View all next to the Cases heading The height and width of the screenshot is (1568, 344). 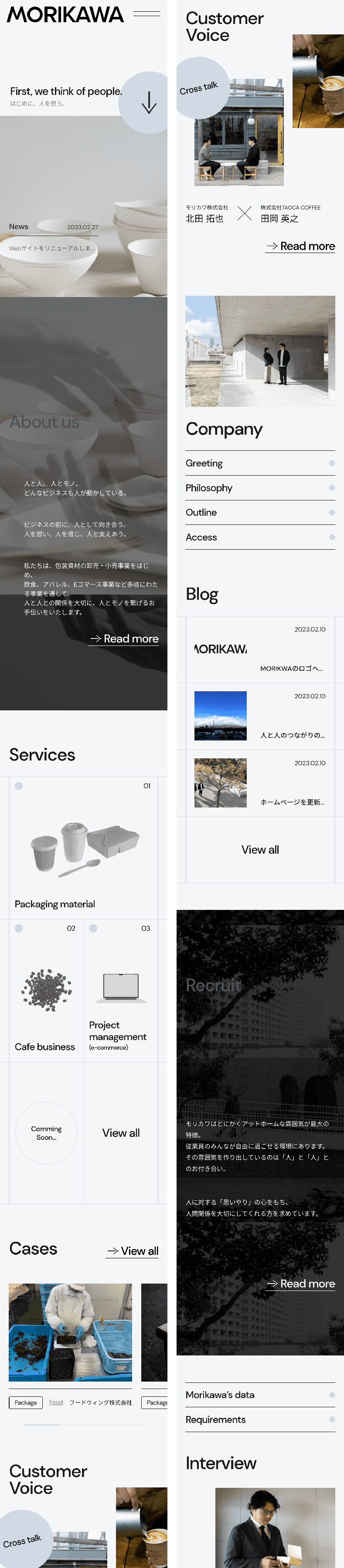point(133,1251)
